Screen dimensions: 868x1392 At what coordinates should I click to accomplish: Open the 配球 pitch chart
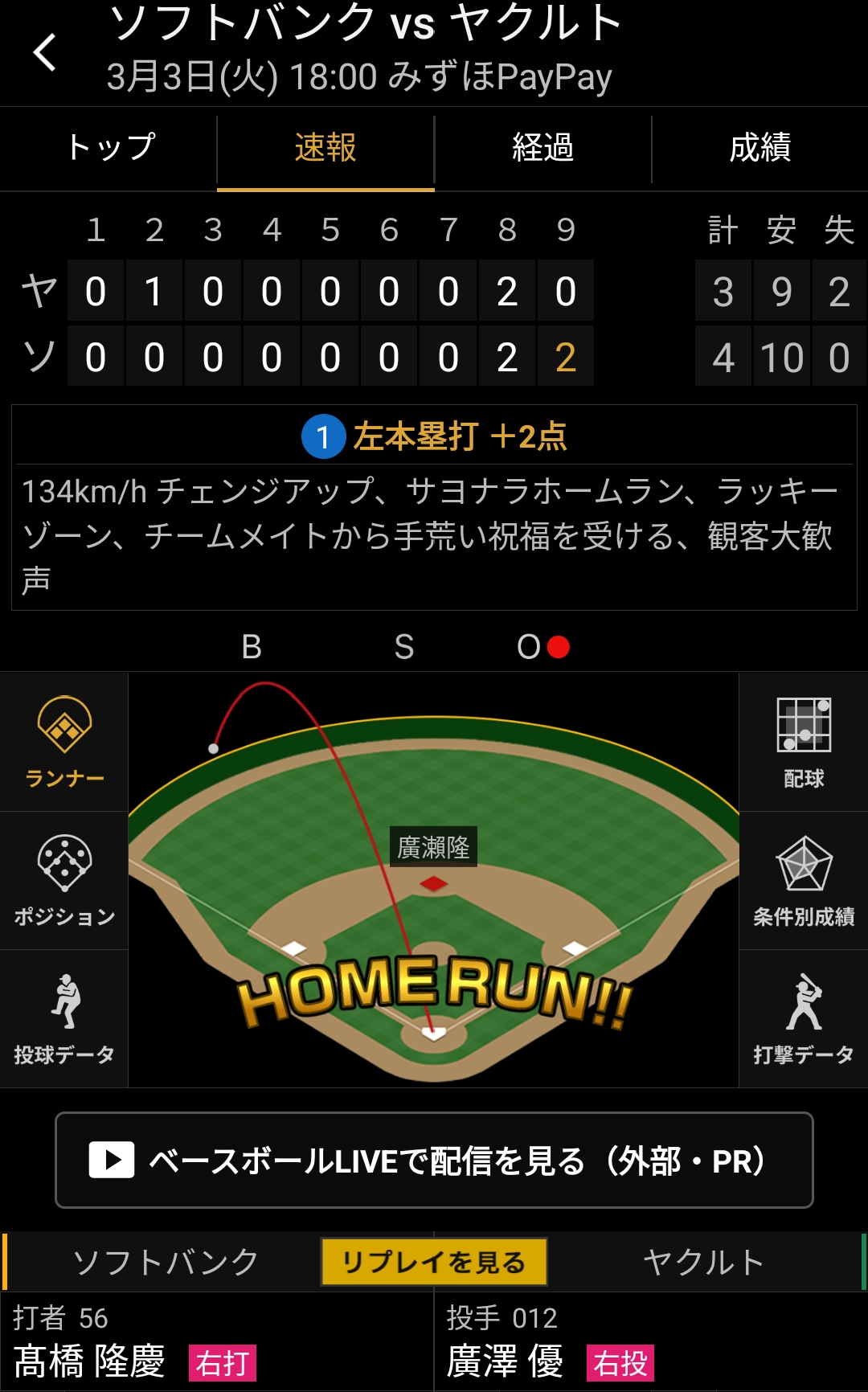[x=804, y=742]
